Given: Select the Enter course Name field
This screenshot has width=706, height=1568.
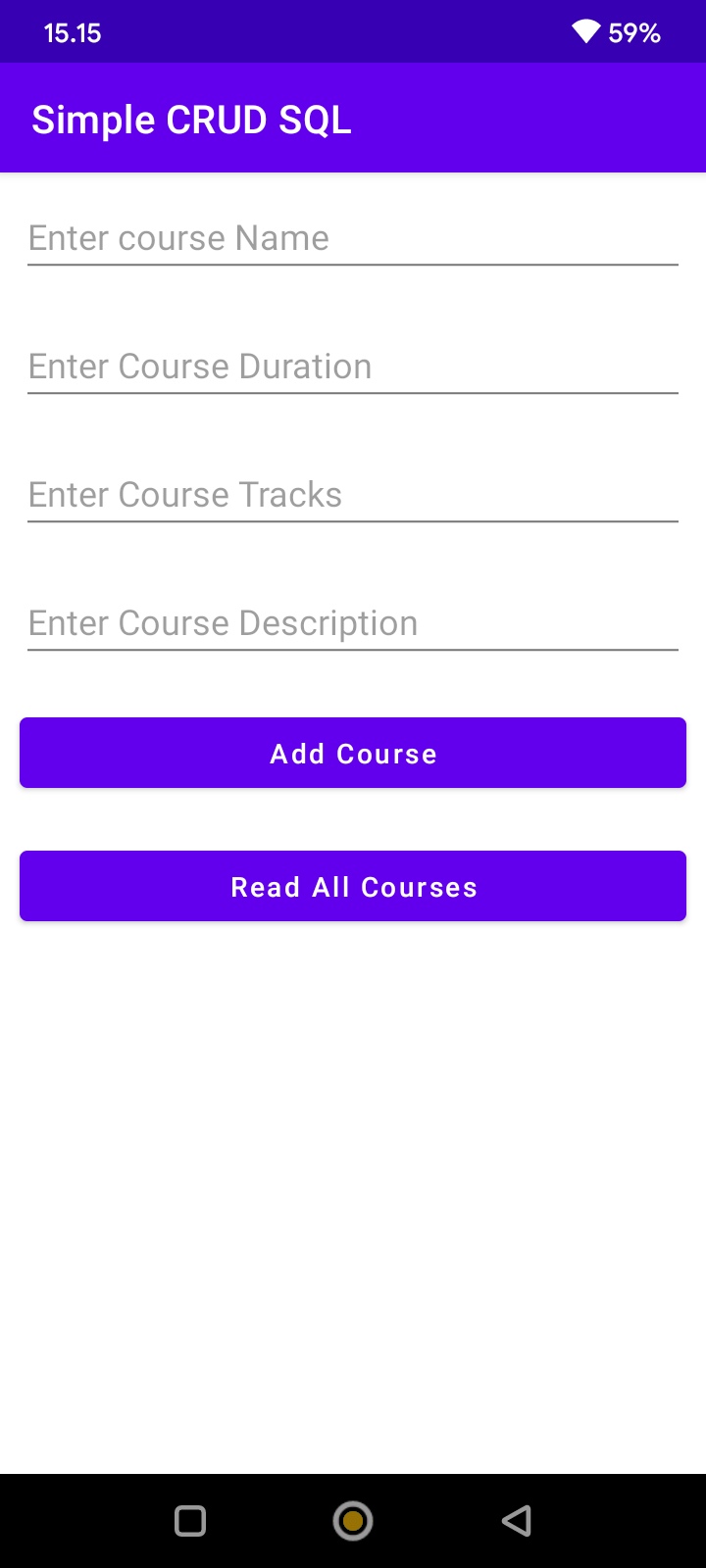Looking at the screenshot, I should [353, 237].
